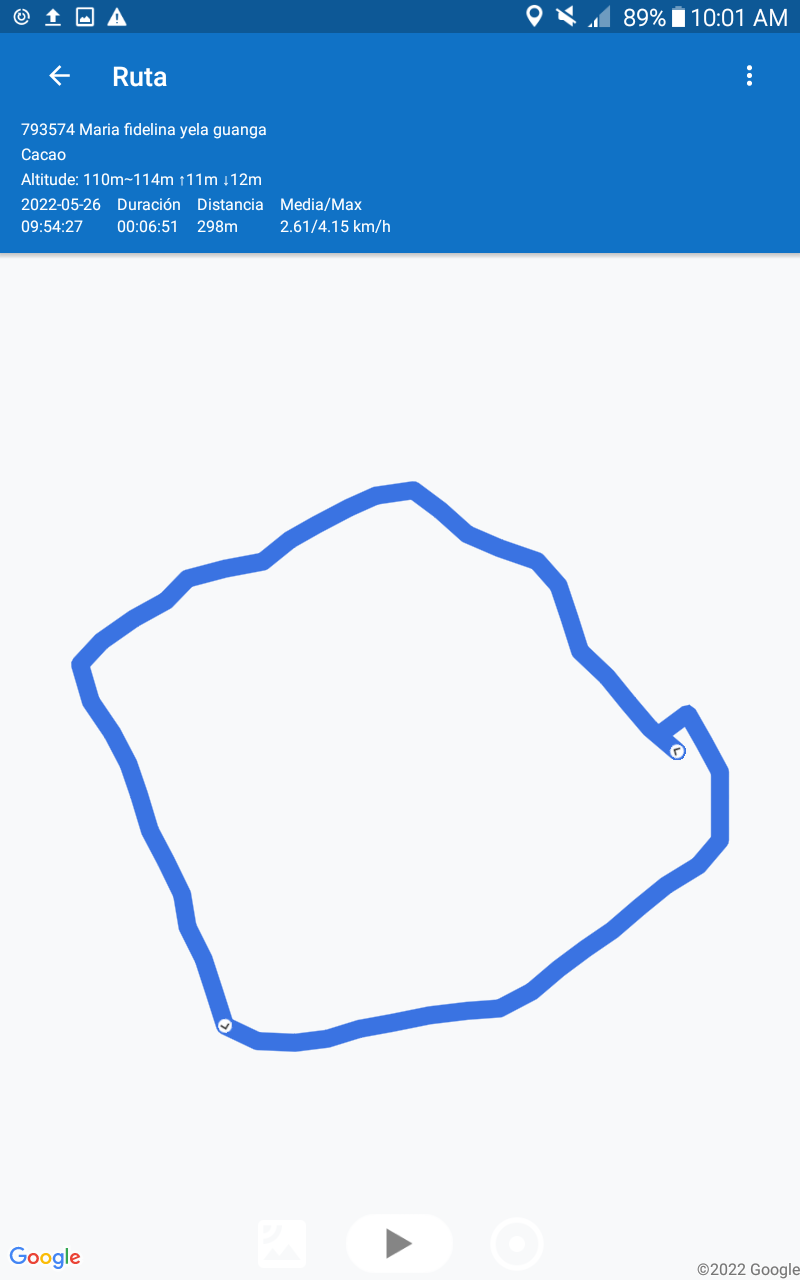Play the recorded route animation

tap(399, 1243)
